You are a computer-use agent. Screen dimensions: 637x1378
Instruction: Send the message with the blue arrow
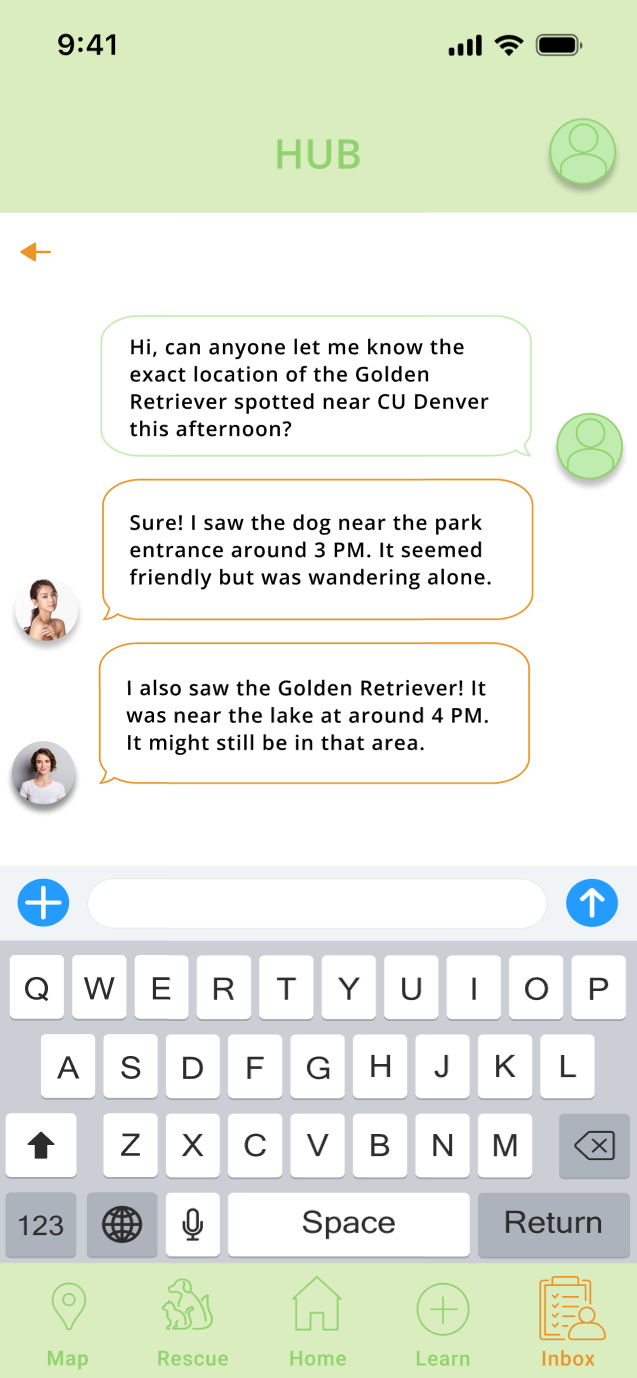(x=592, y=903)
